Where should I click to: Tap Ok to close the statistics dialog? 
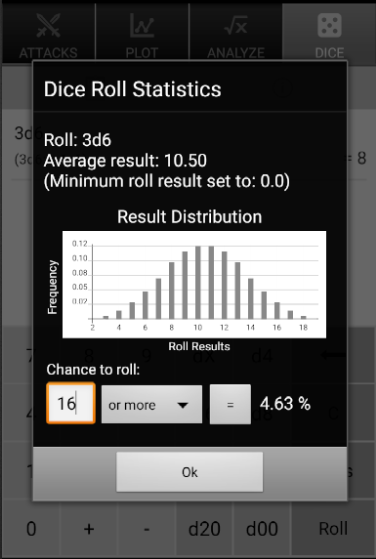pyautogui.click(x=190, y=472)
